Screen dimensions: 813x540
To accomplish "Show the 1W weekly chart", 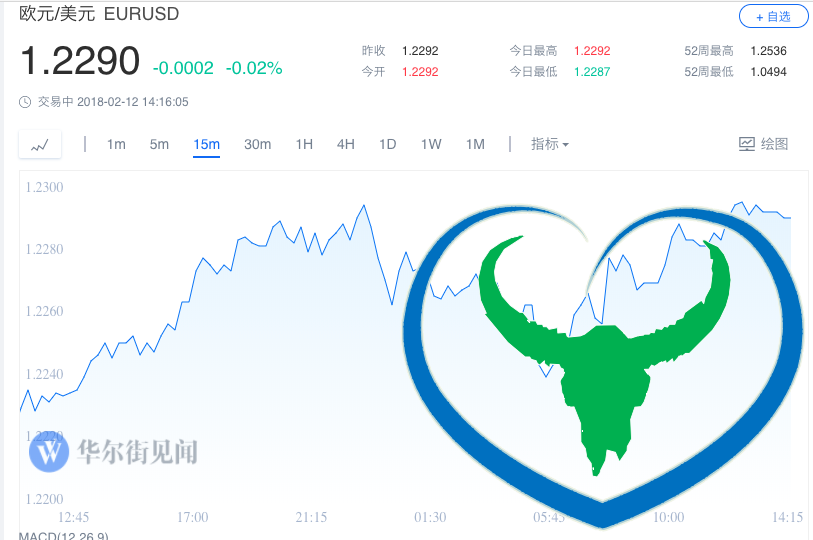I will (x=430, y=144).
